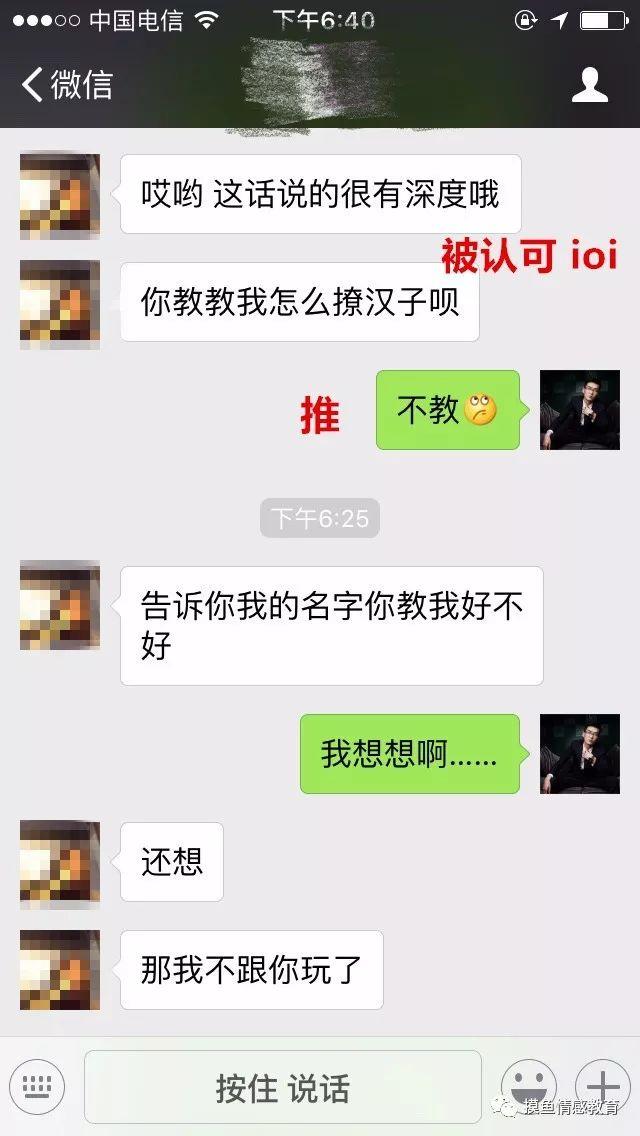
Task: Tap the 按住 说话 voice button
Action: point(283,1088)
